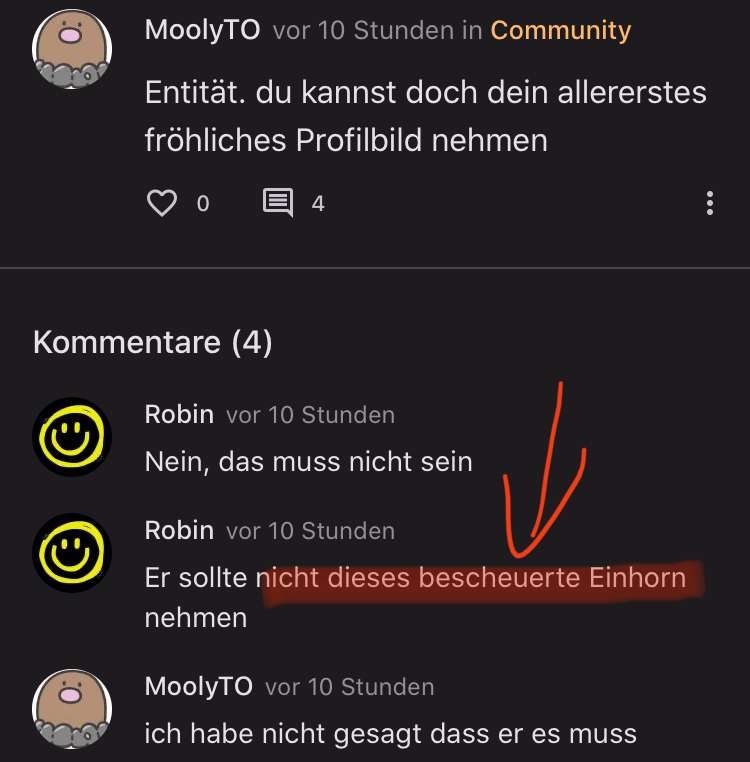Tap Robin's username above "Er sollte nicht" comment

tap(179, 530)
